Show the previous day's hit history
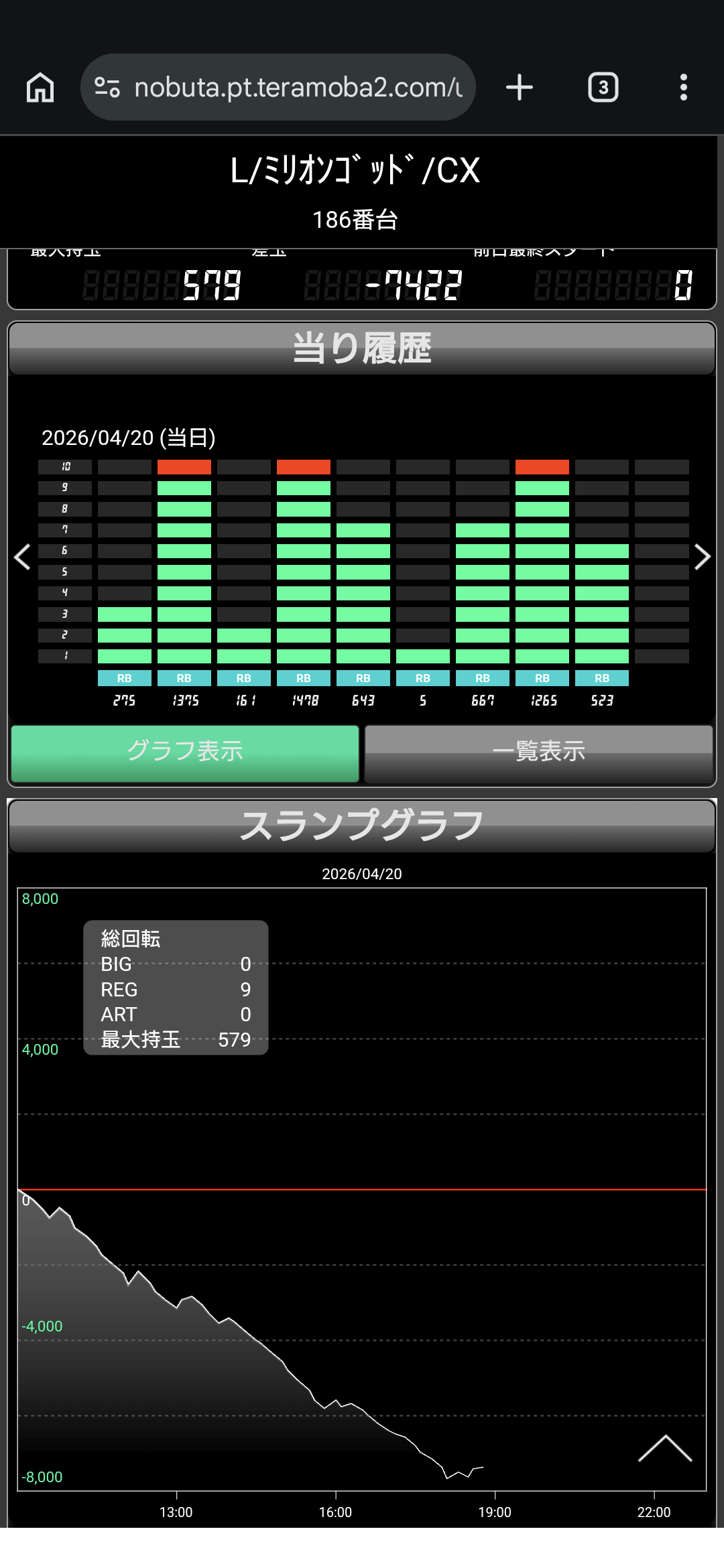The image size is (724, 1568). (22, 557)
